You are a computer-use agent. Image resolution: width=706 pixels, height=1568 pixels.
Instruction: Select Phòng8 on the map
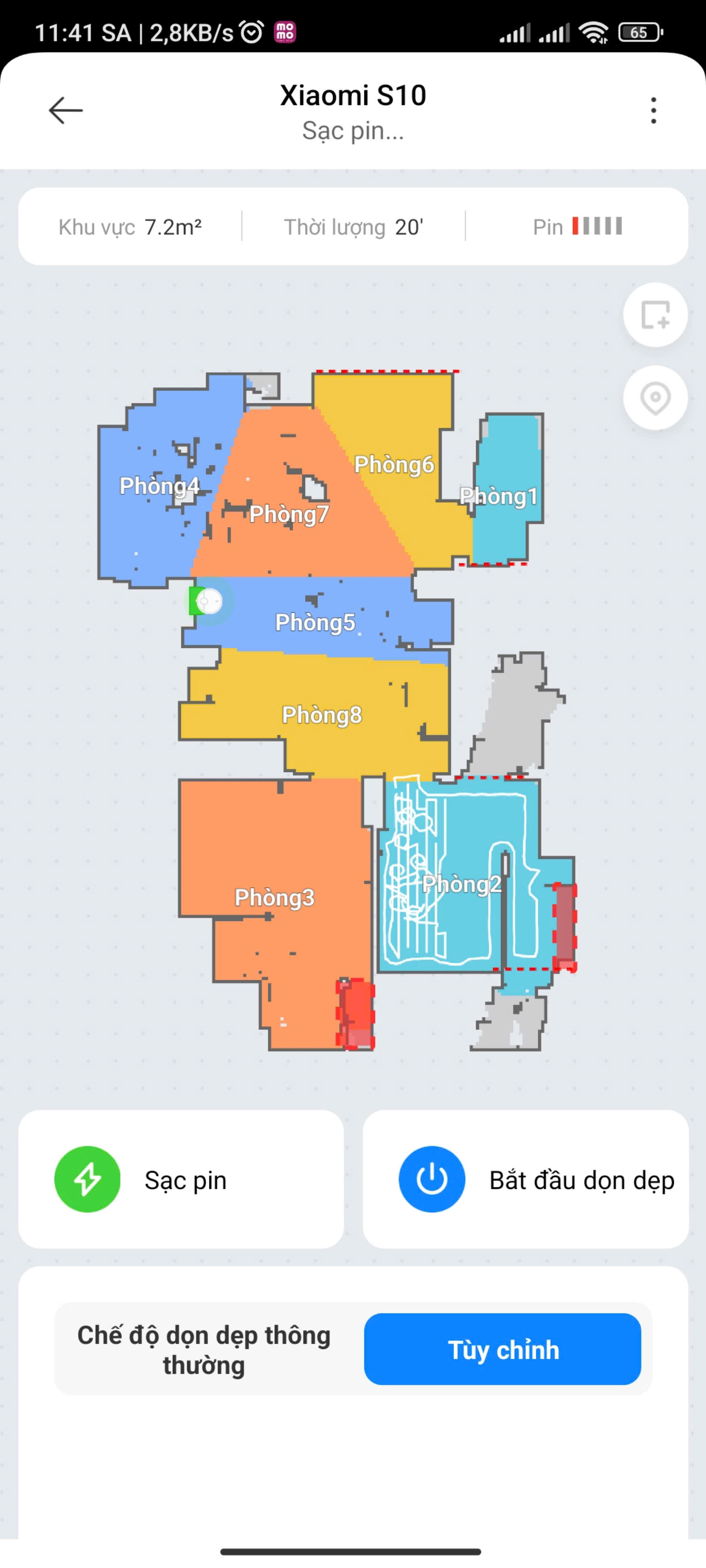pyautogui.click(x=322, y=715)
